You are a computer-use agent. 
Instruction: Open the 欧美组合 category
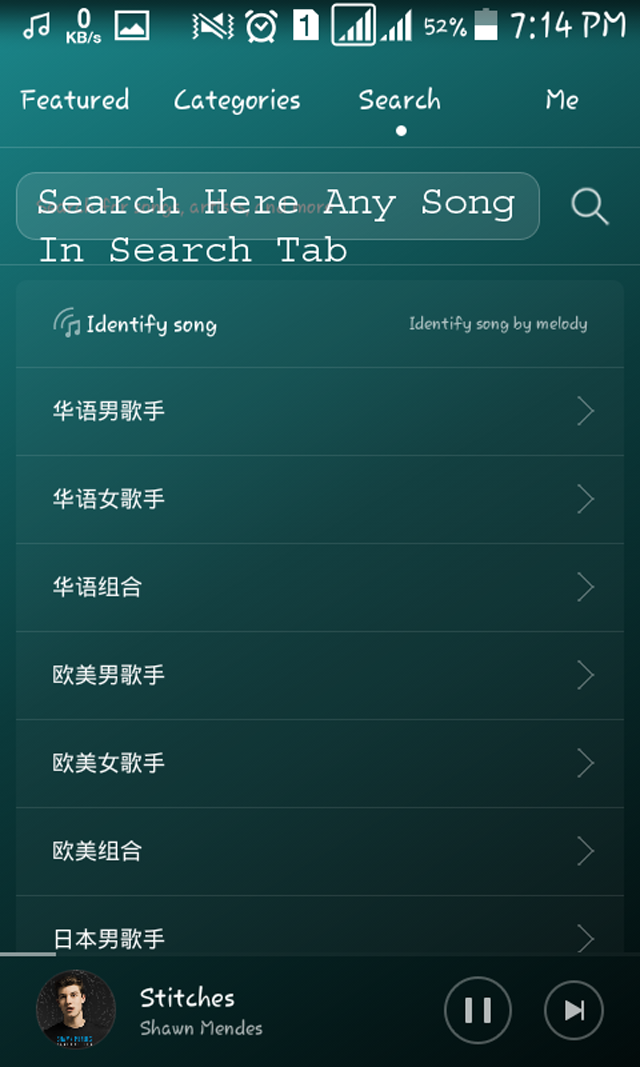pos(320,851)
